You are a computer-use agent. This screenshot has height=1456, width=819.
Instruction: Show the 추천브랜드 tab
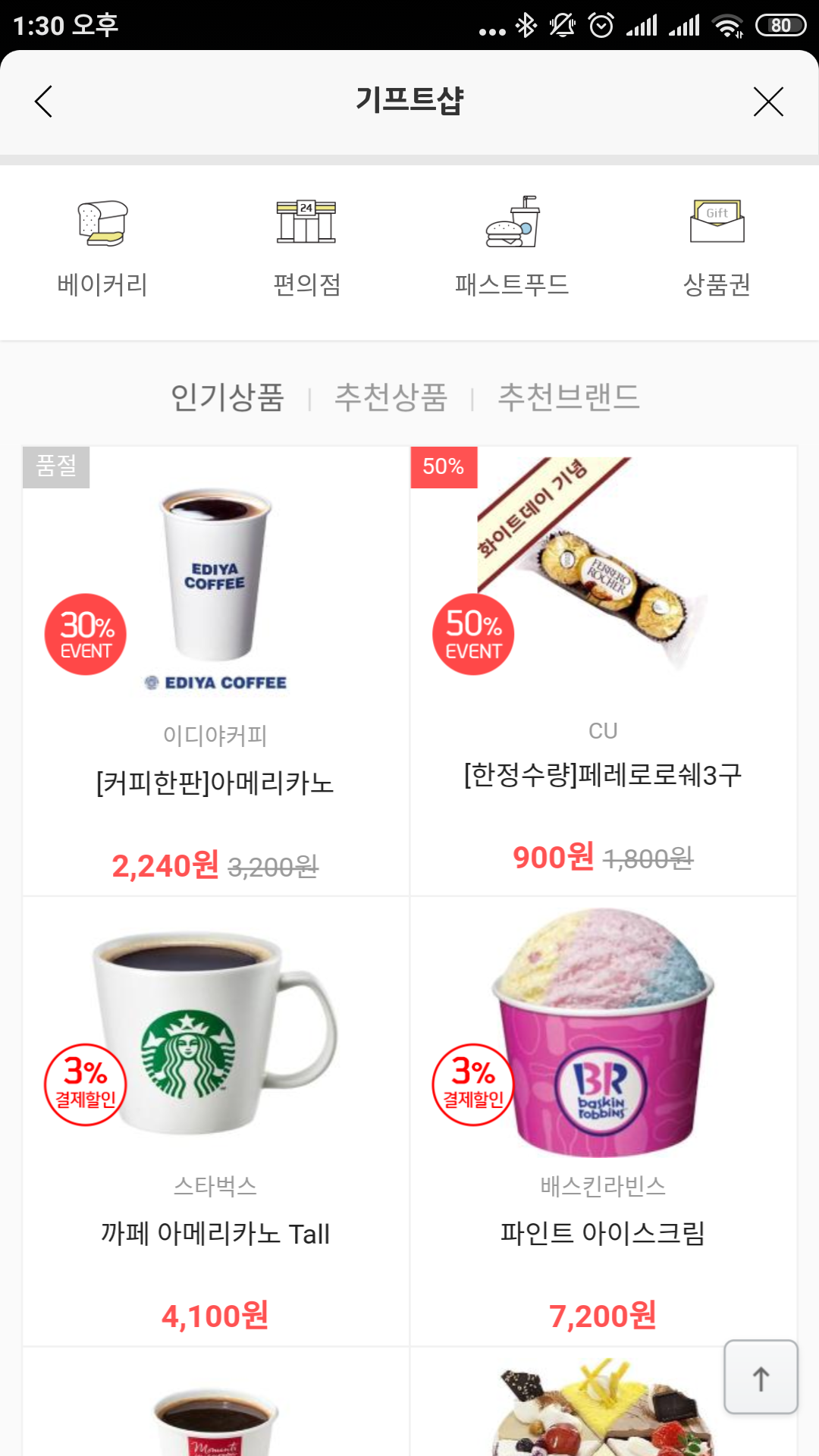pyautogui.click(x=569, y=397)
